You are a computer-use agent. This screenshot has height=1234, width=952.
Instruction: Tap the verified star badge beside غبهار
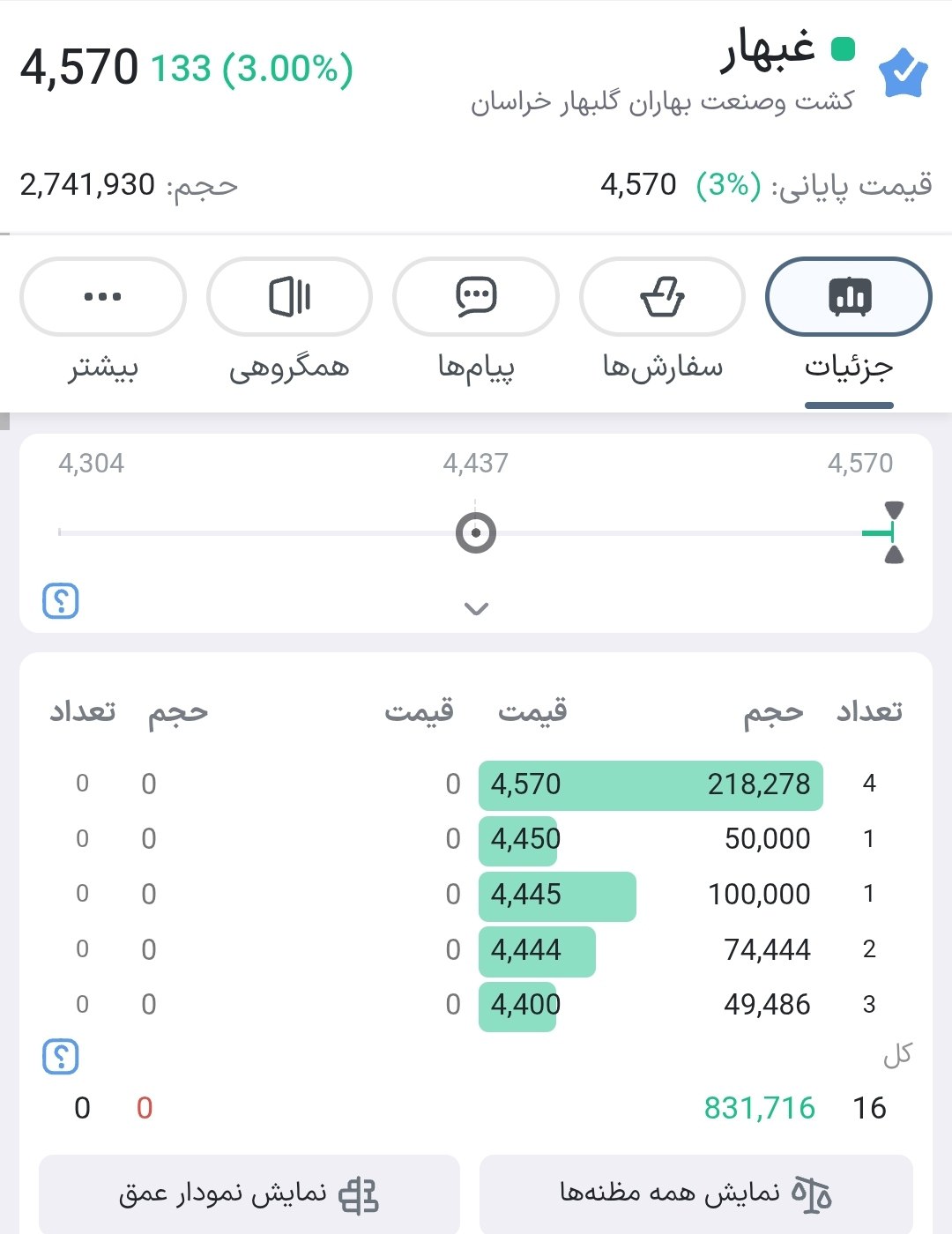[903, 74]
